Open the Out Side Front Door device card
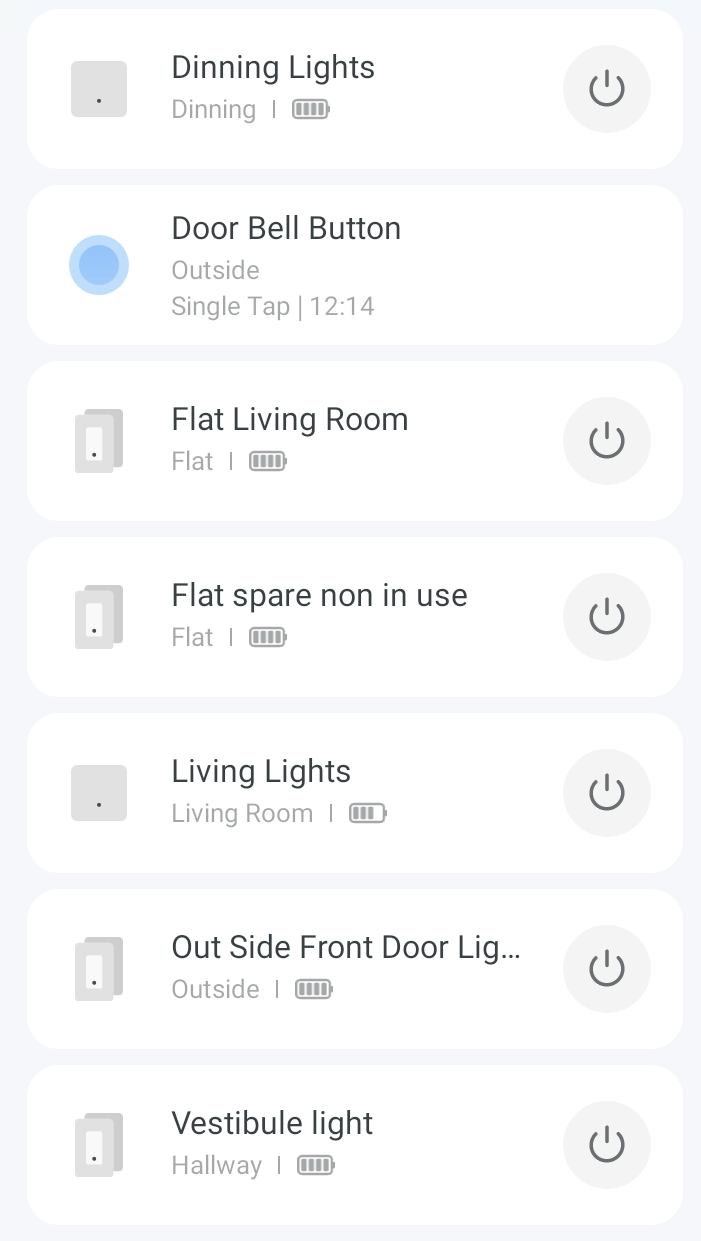 (x=300, y=969)
